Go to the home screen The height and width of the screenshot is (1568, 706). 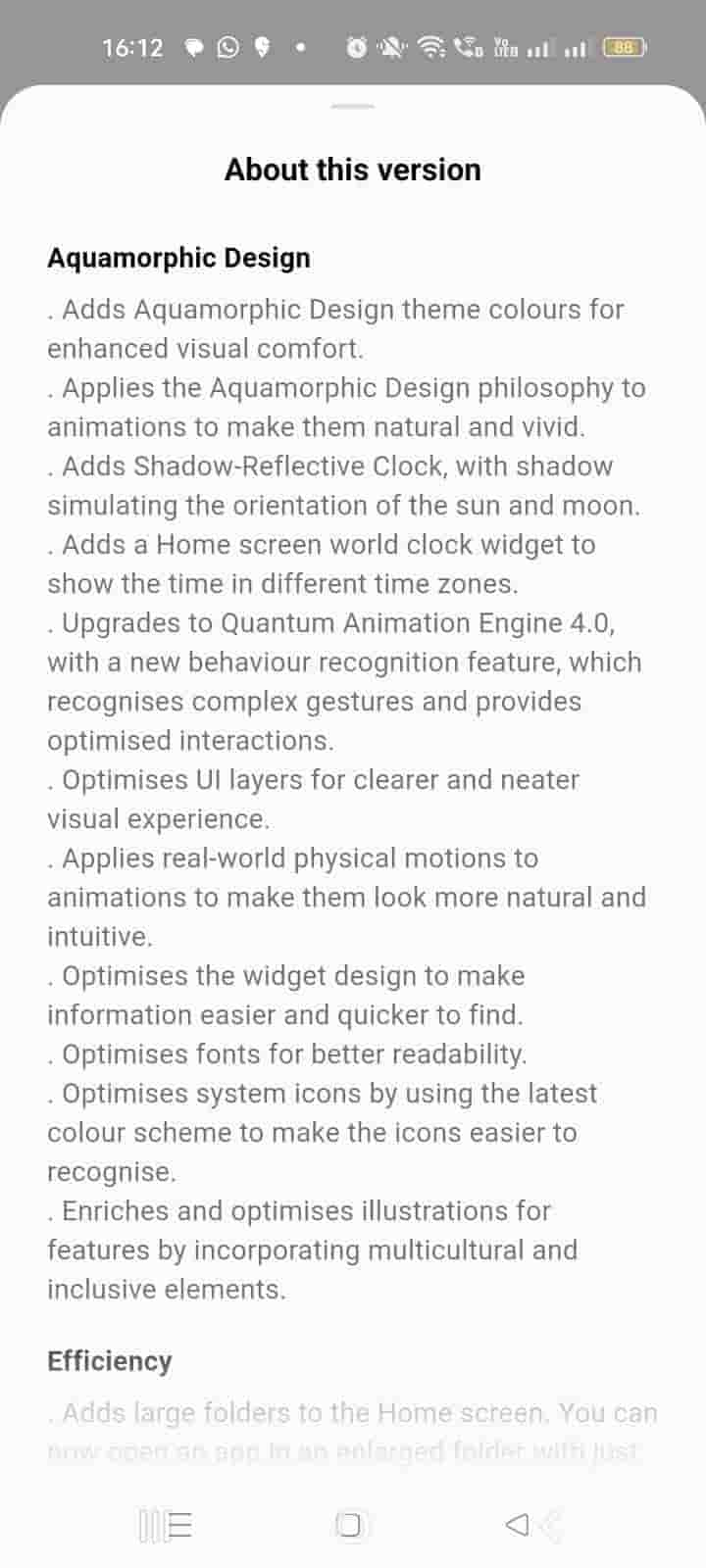(x=349, y=1525)
